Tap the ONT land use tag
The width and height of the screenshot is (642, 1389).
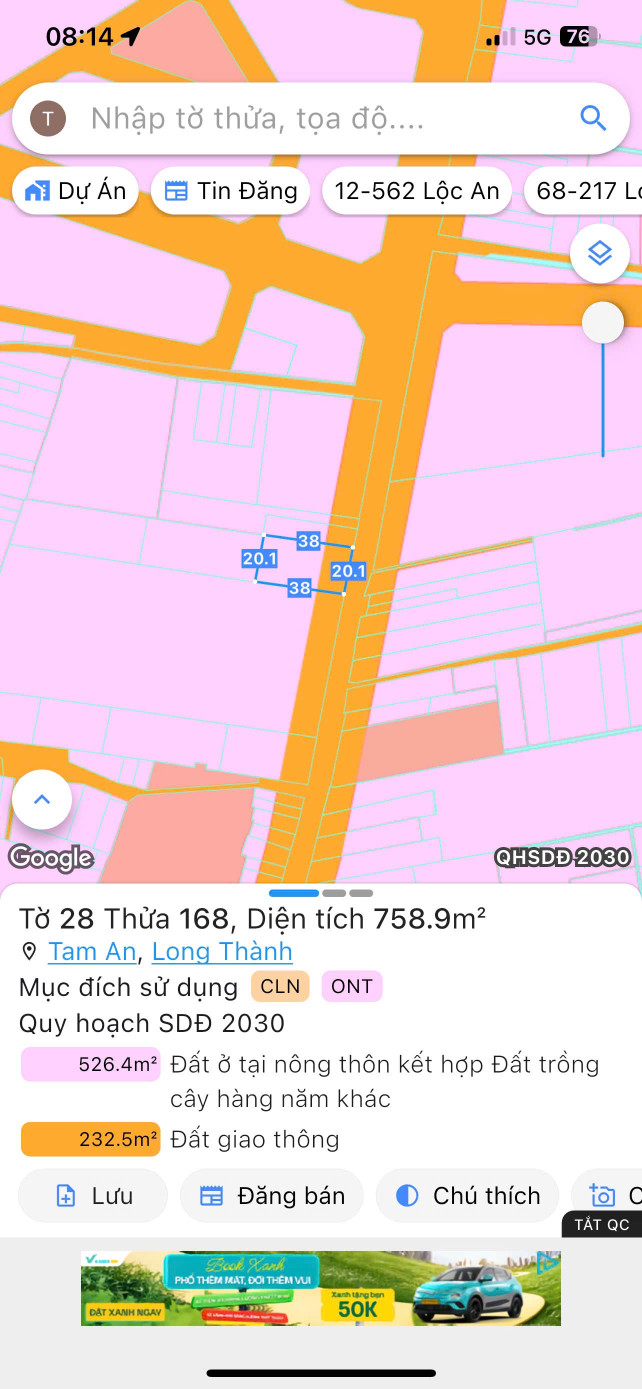tap(352, 987)
